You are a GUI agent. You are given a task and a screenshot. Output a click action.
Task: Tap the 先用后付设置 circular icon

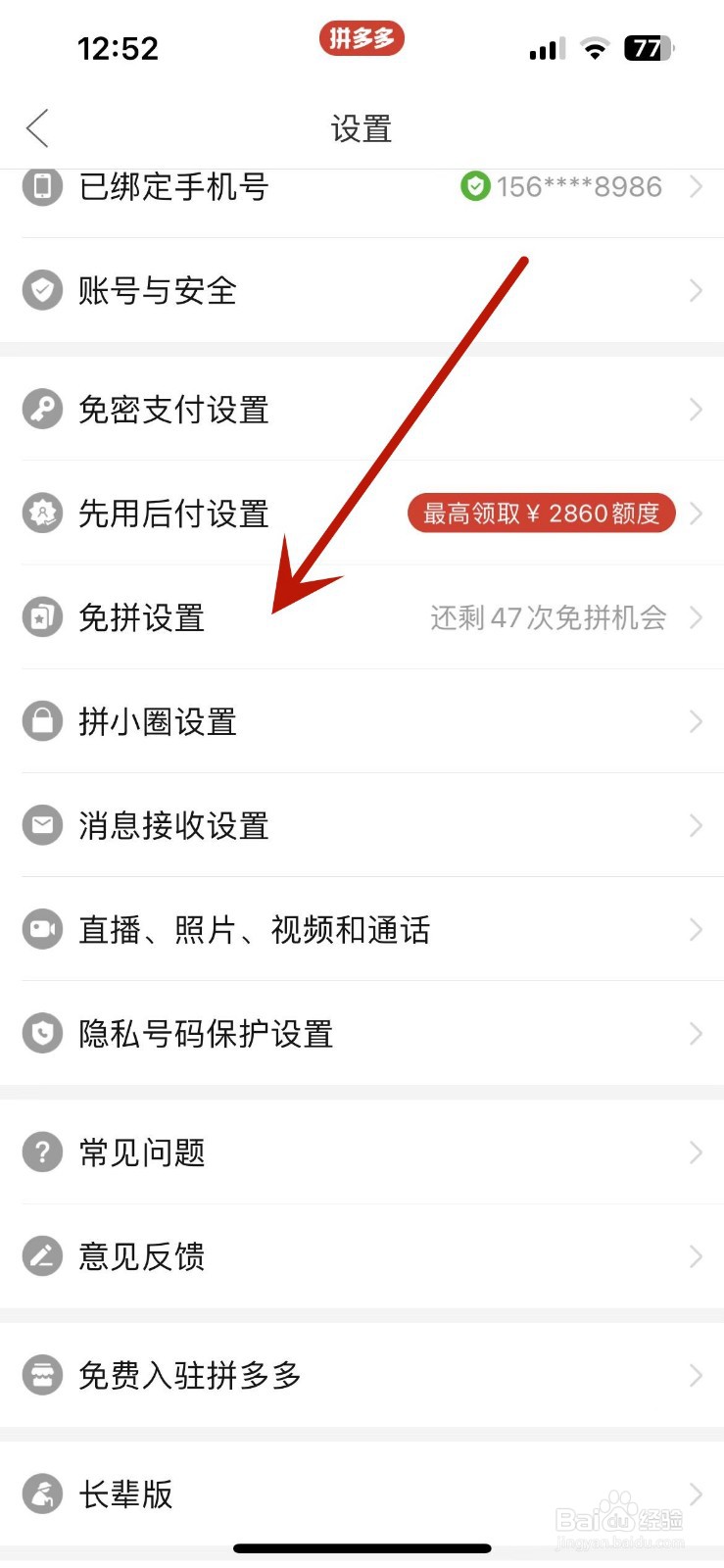pos(41,513)
